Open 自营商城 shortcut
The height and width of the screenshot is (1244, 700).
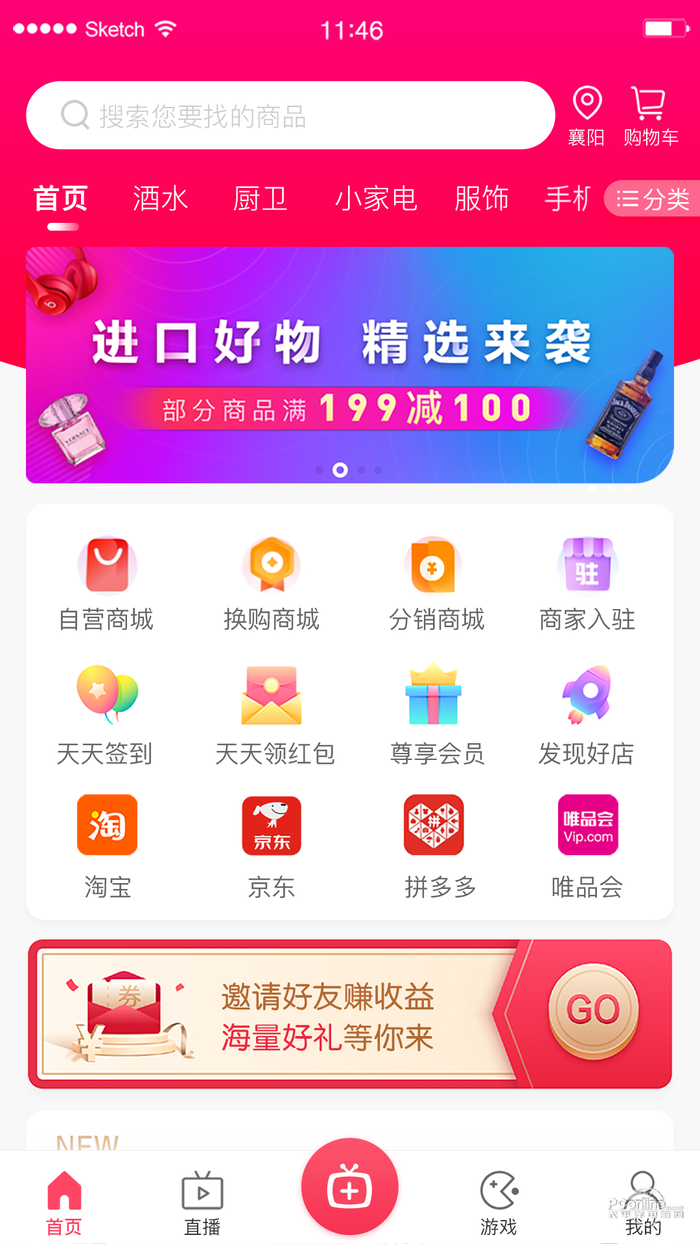106,583
